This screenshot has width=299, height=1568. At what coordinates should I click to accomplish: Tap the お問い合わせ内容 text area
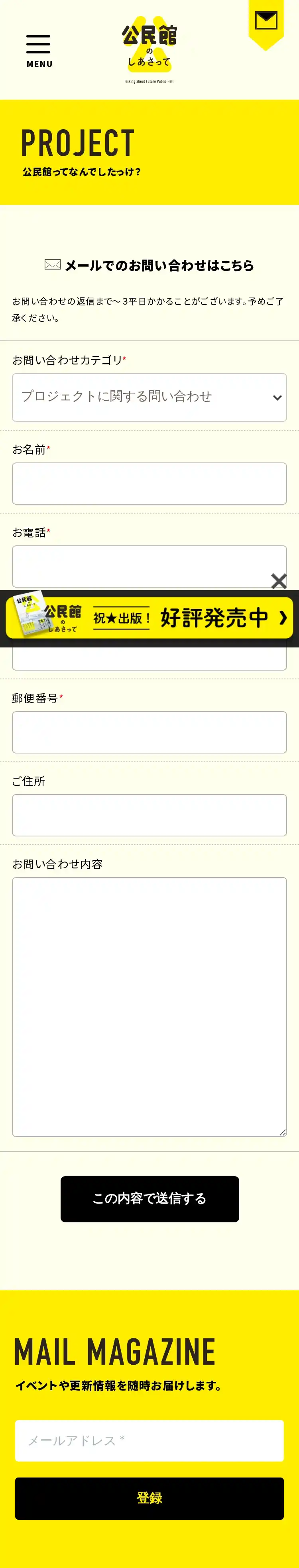149,1005
